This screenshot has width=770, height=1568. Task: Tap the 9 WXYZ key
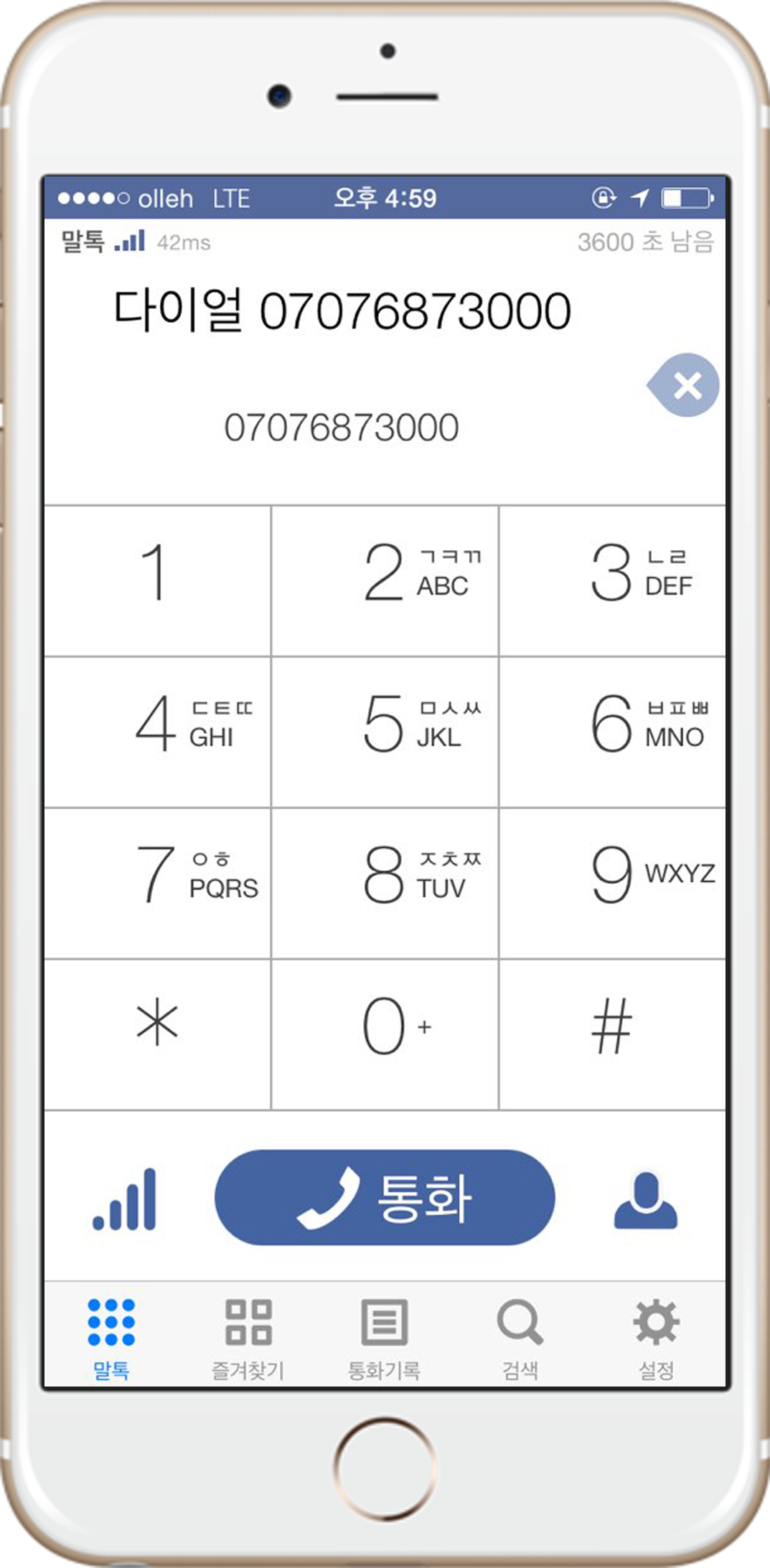(x=612, y=882)
